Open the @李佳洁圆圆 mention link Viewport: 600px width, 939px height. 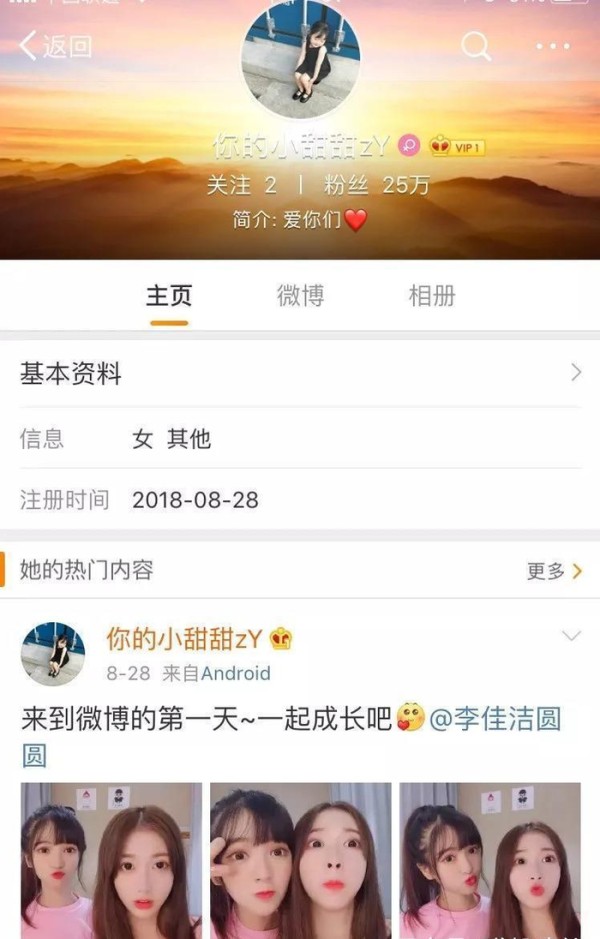point(495,719)
